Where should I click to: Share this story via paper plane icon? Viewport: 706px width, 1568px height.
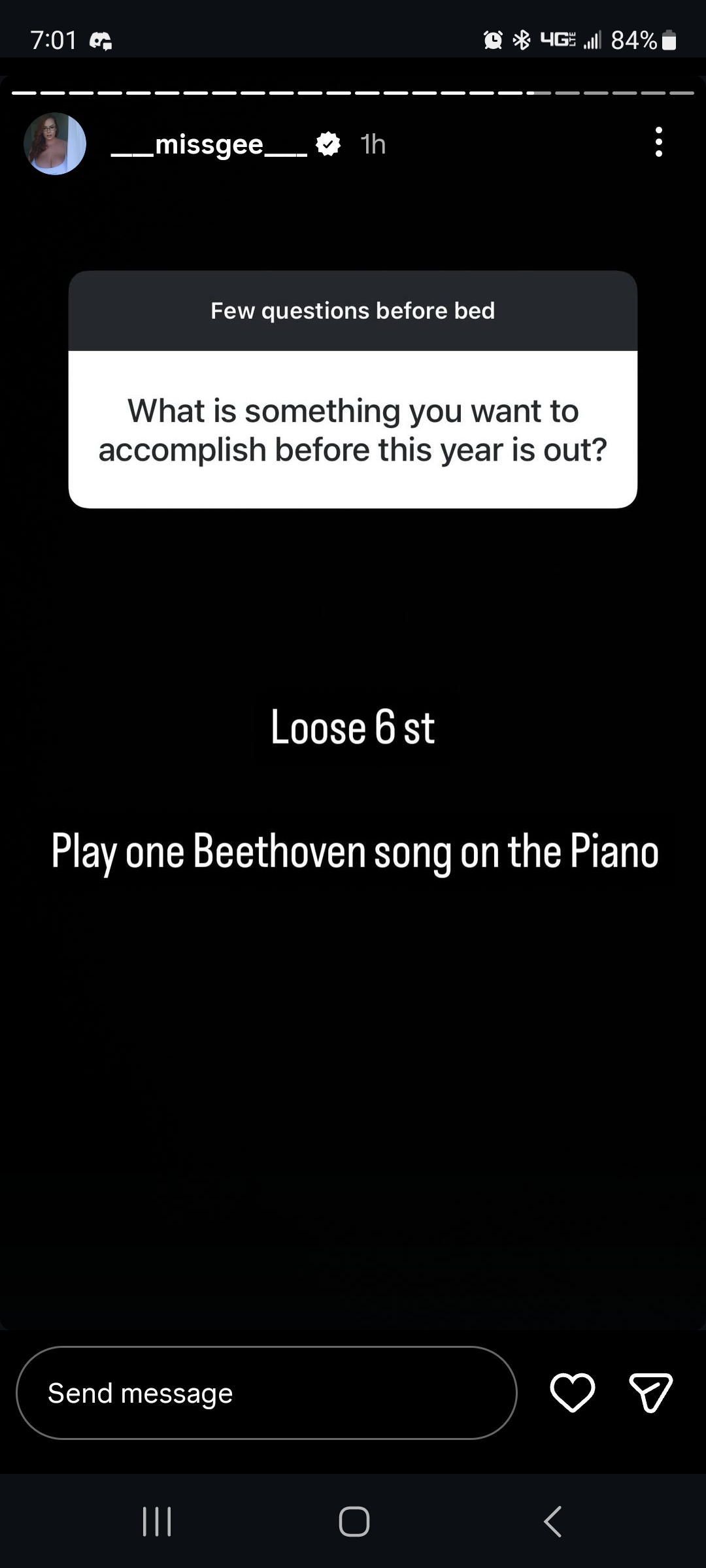point(650,1392)
